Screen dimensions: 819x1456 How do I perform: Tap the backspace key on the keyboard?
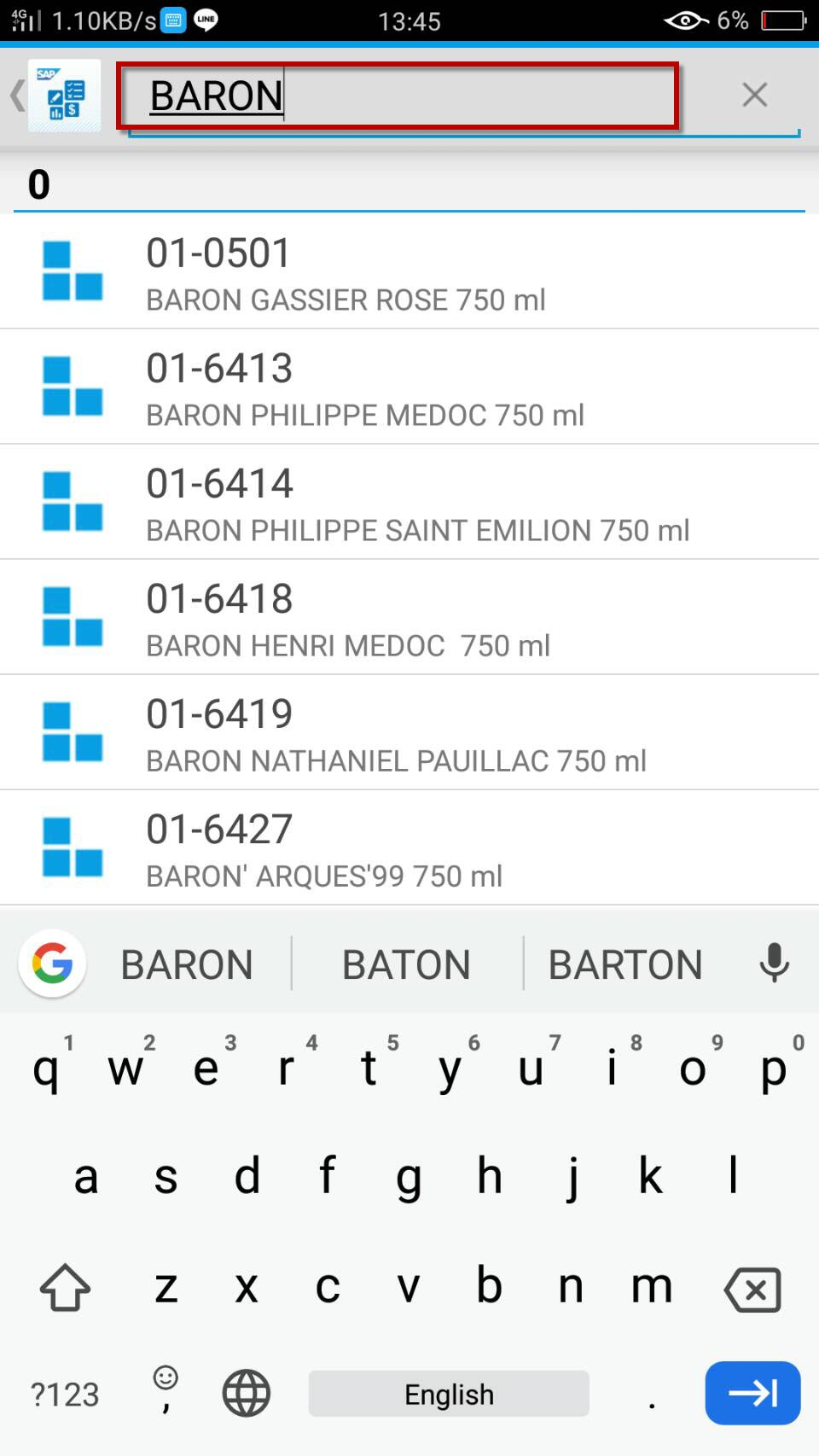[x=752, y=1289]
